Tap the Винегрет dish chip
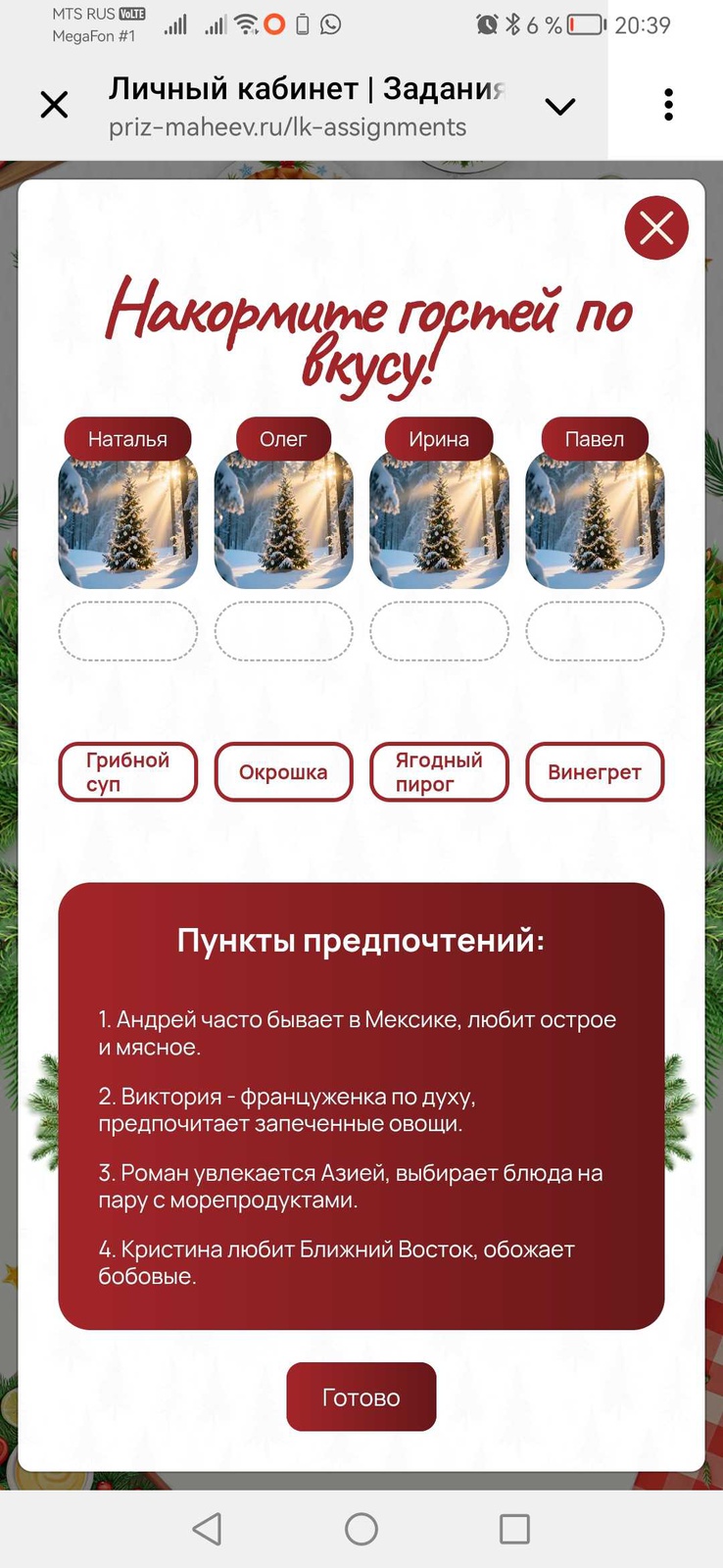The image size is (723, 1568). (595, 772)
